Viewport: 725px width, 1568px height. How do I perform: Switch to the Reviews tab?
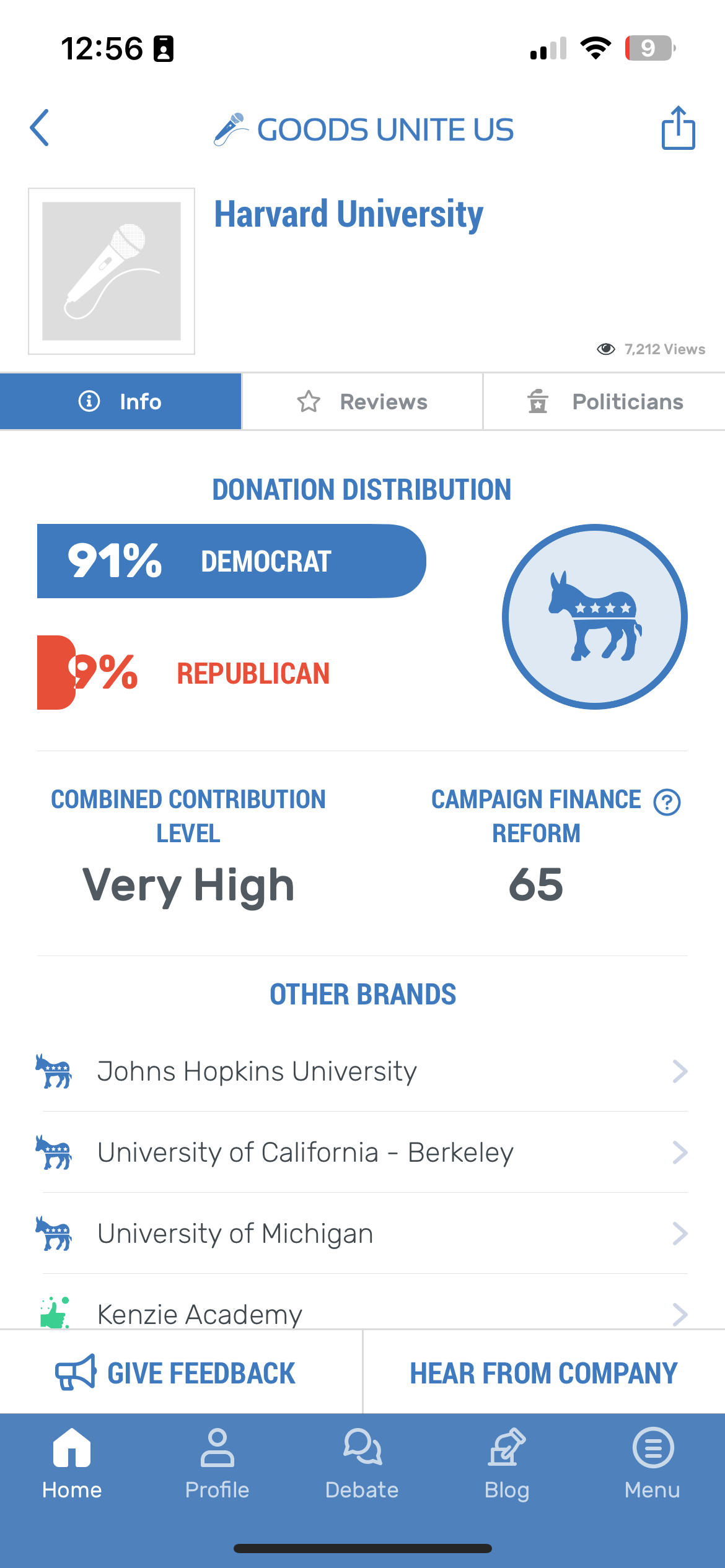(x=362, y=402)
